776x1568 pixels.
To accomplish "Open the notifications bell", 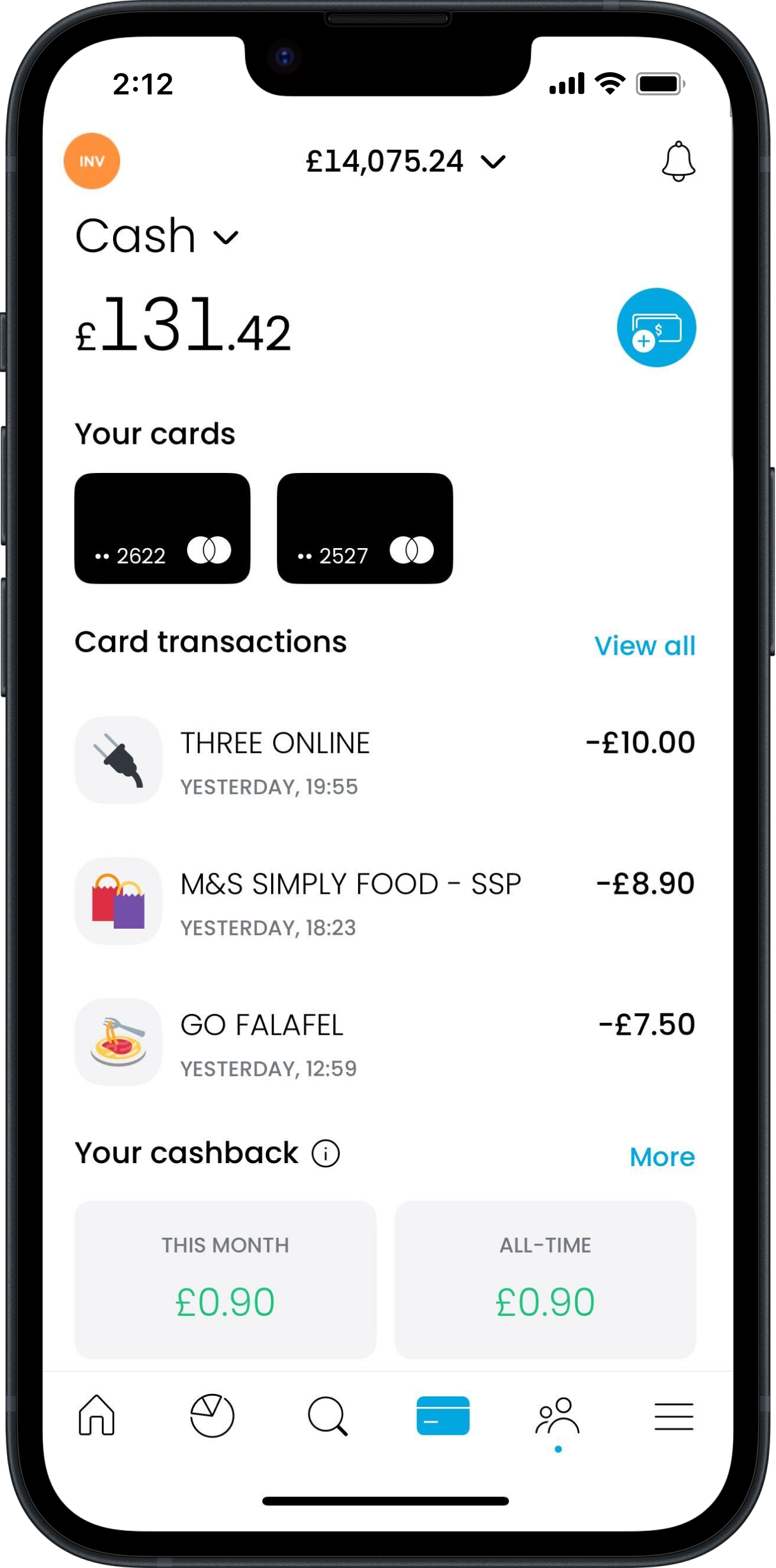I will coord(678,162).
